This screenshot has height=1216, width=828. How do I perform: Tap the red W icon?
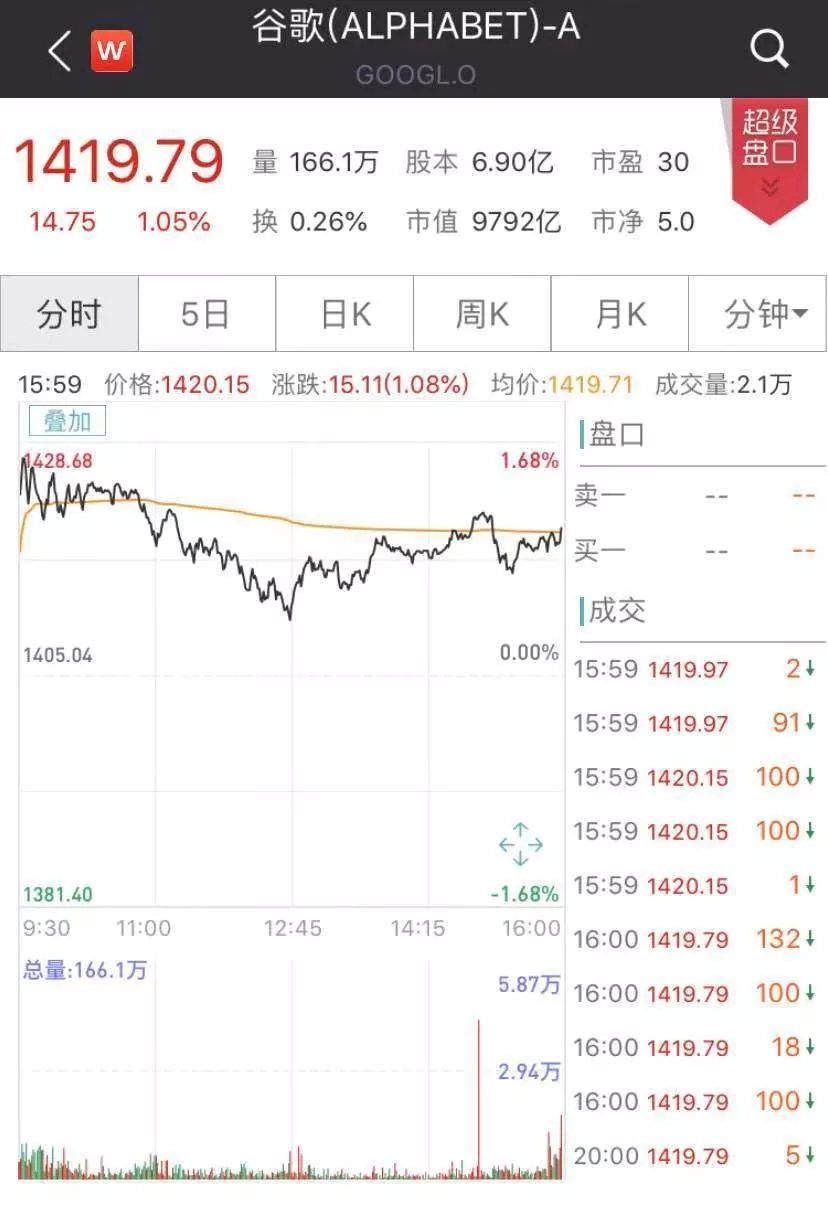click(112, 50)
